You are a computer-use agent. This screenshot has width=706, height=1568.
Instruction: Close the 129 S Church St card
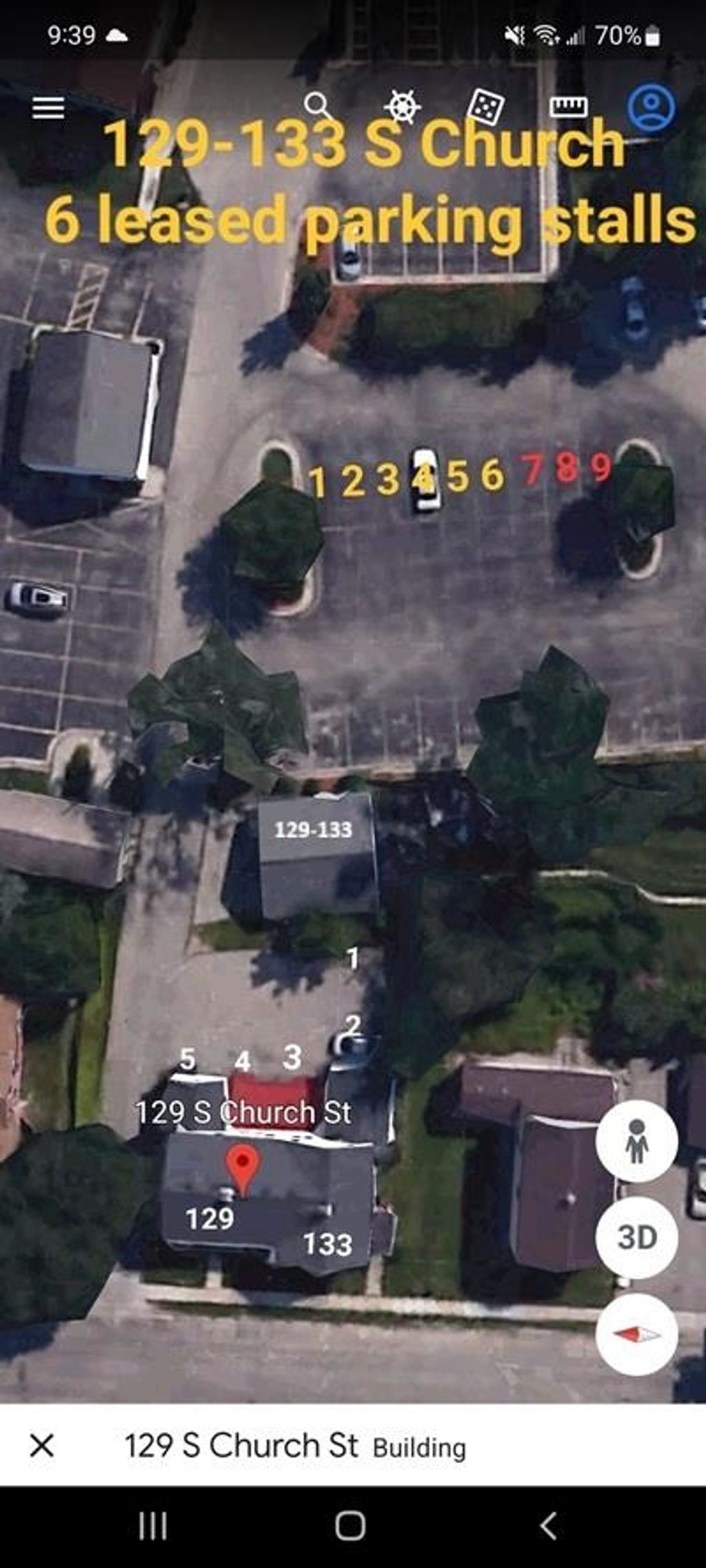(x=42, y=1445)
